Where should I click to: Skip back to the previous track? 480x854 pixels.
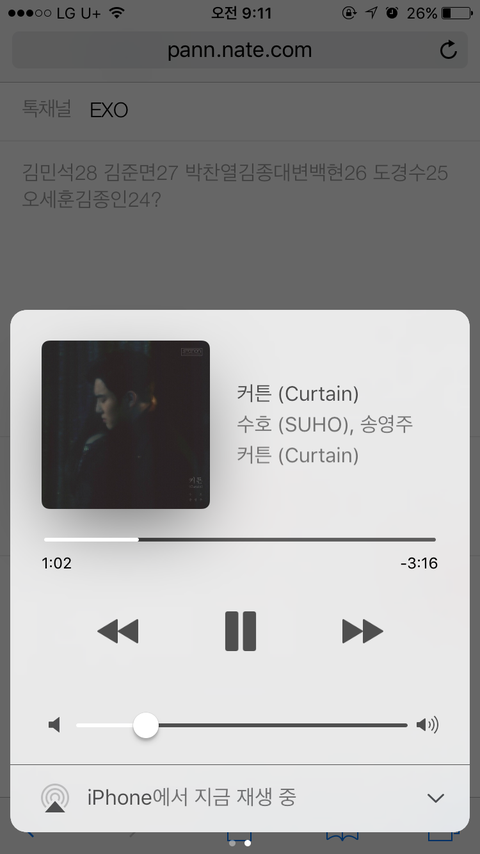pos(118,631)
